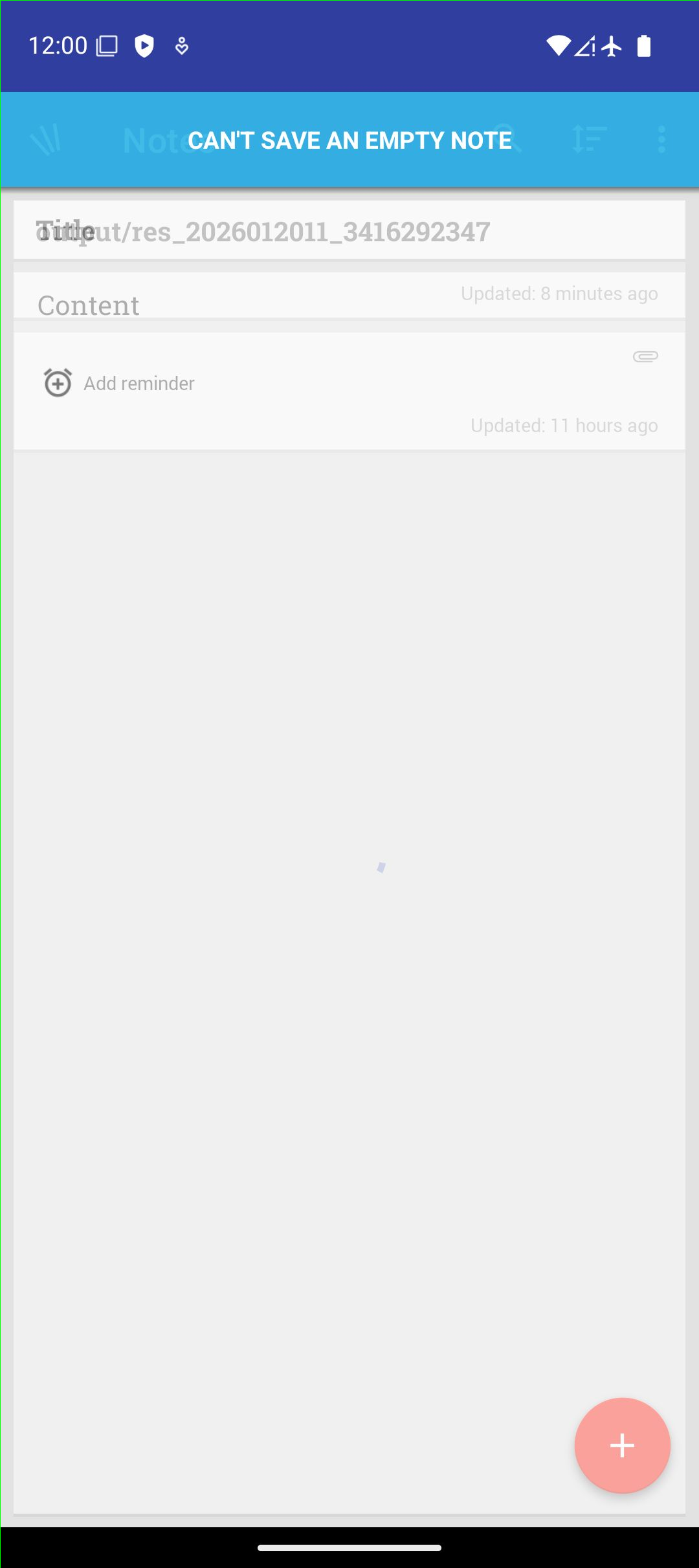Open the overflow menu
The image size is (699, 1568).
click(x=661, y=140)
